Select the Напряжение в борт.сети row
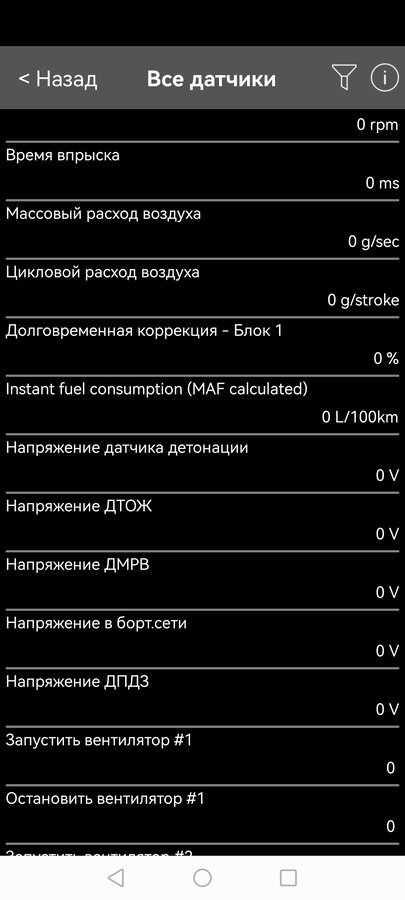The image size is (405, 900). [202, 639]
